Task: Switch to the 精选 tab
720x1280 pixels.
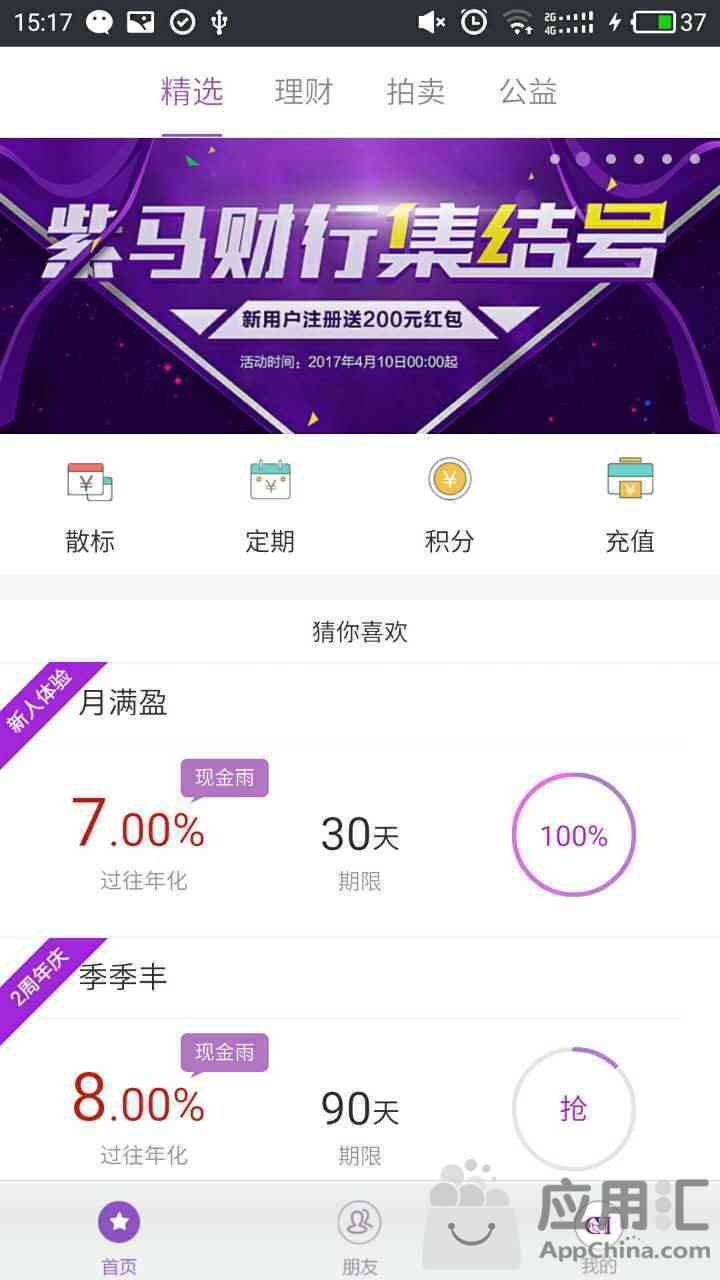Action: coord(191,92)
